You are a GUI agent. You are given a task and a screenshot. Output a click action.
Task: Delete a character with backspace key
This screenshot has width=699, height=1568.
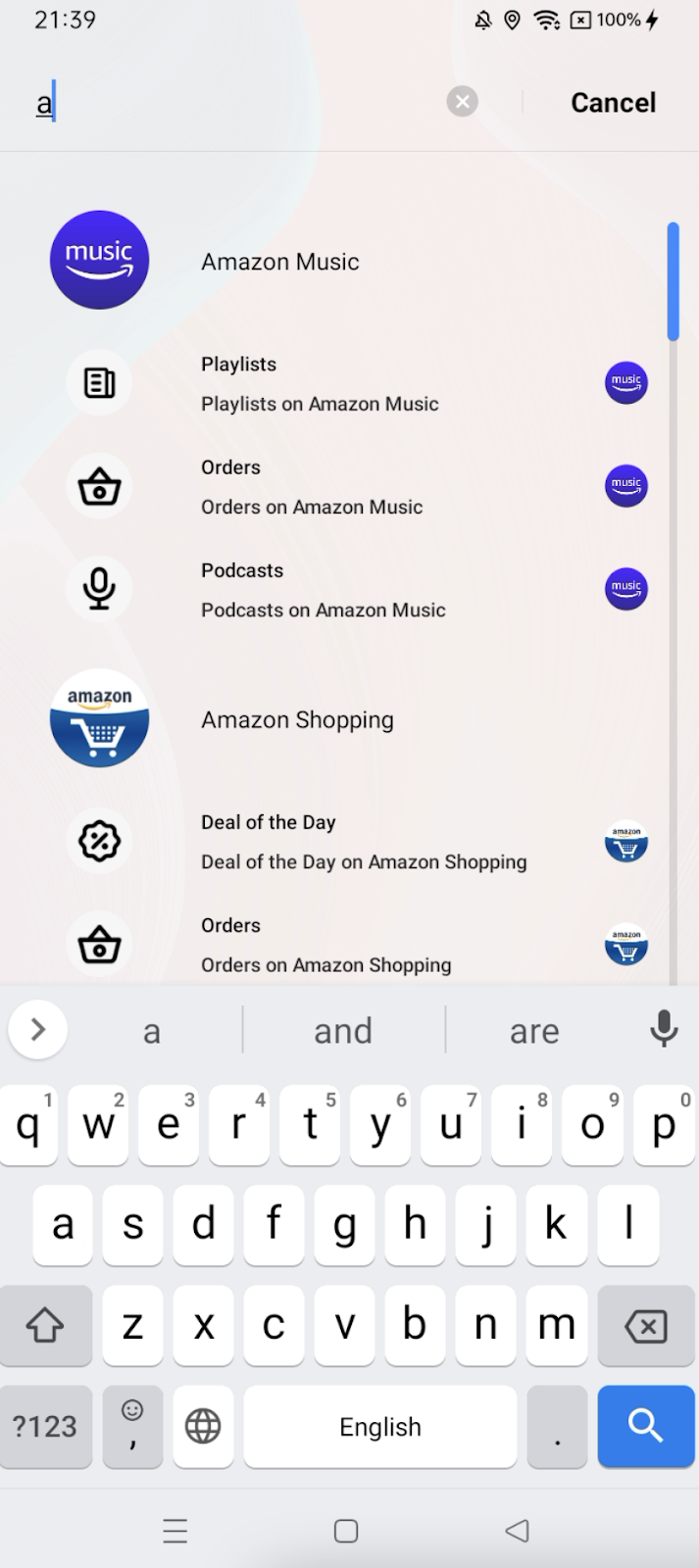(x=645, y=1326)
